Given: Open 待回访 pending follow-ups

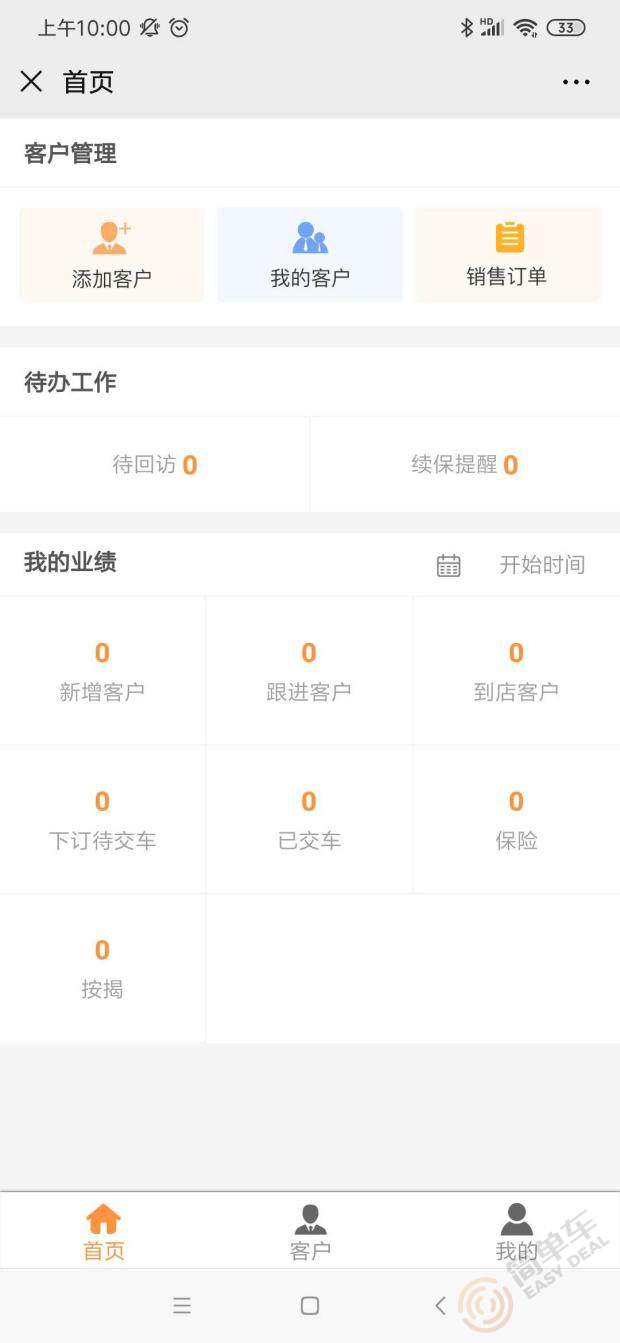Looking at the screenshot, I should [155, 465].
